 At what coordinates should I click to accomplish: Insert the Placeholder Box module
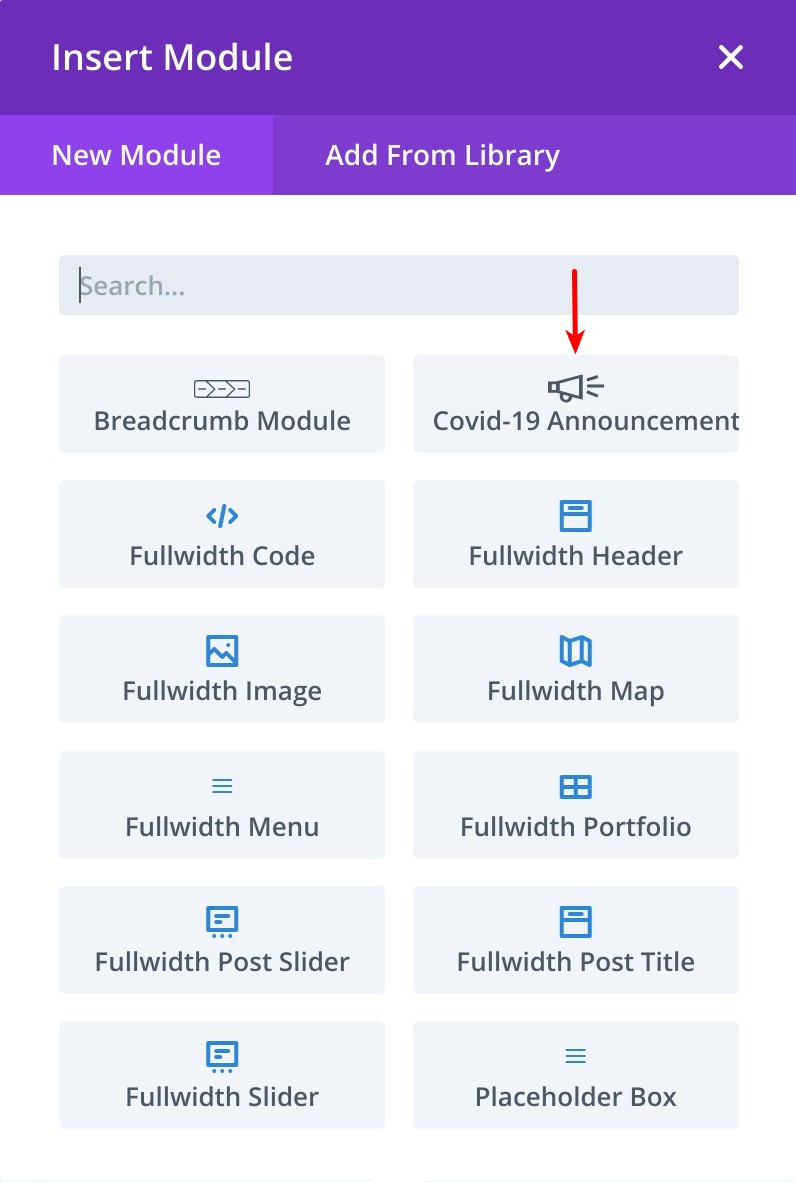point(575,1075)
